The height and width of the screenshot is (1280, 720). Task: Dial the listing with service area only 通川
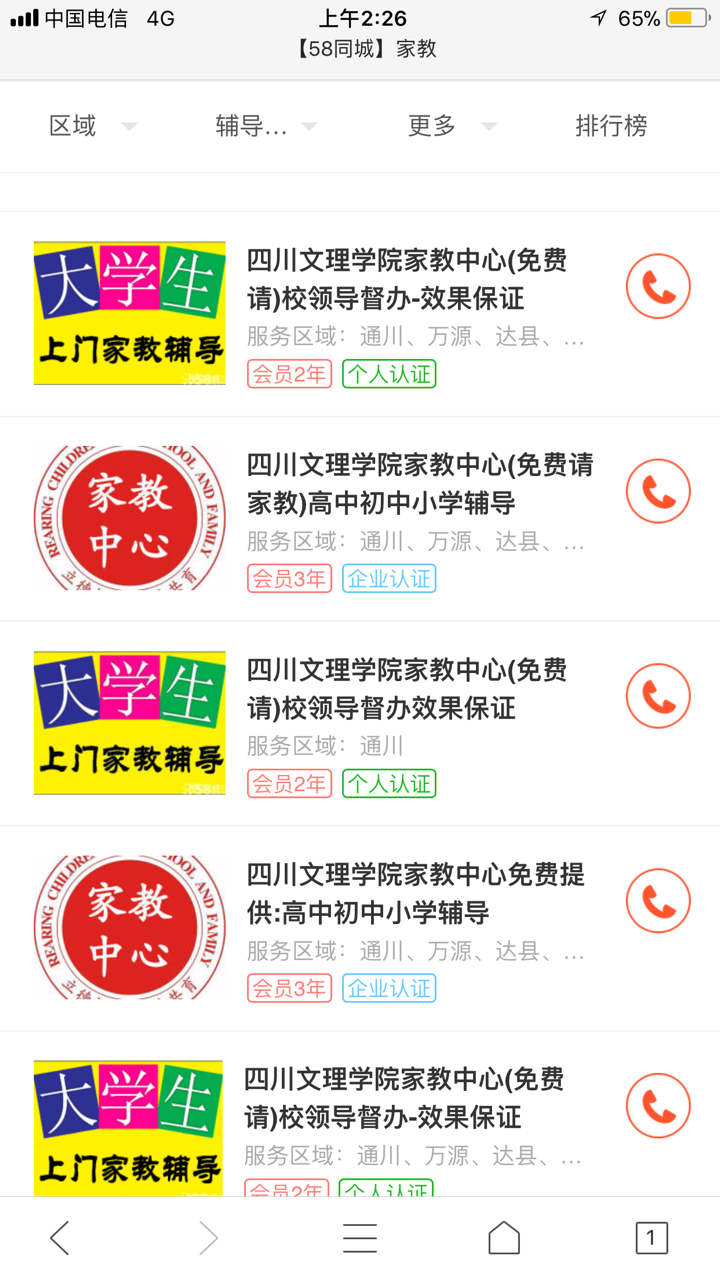tap(658, 696)
